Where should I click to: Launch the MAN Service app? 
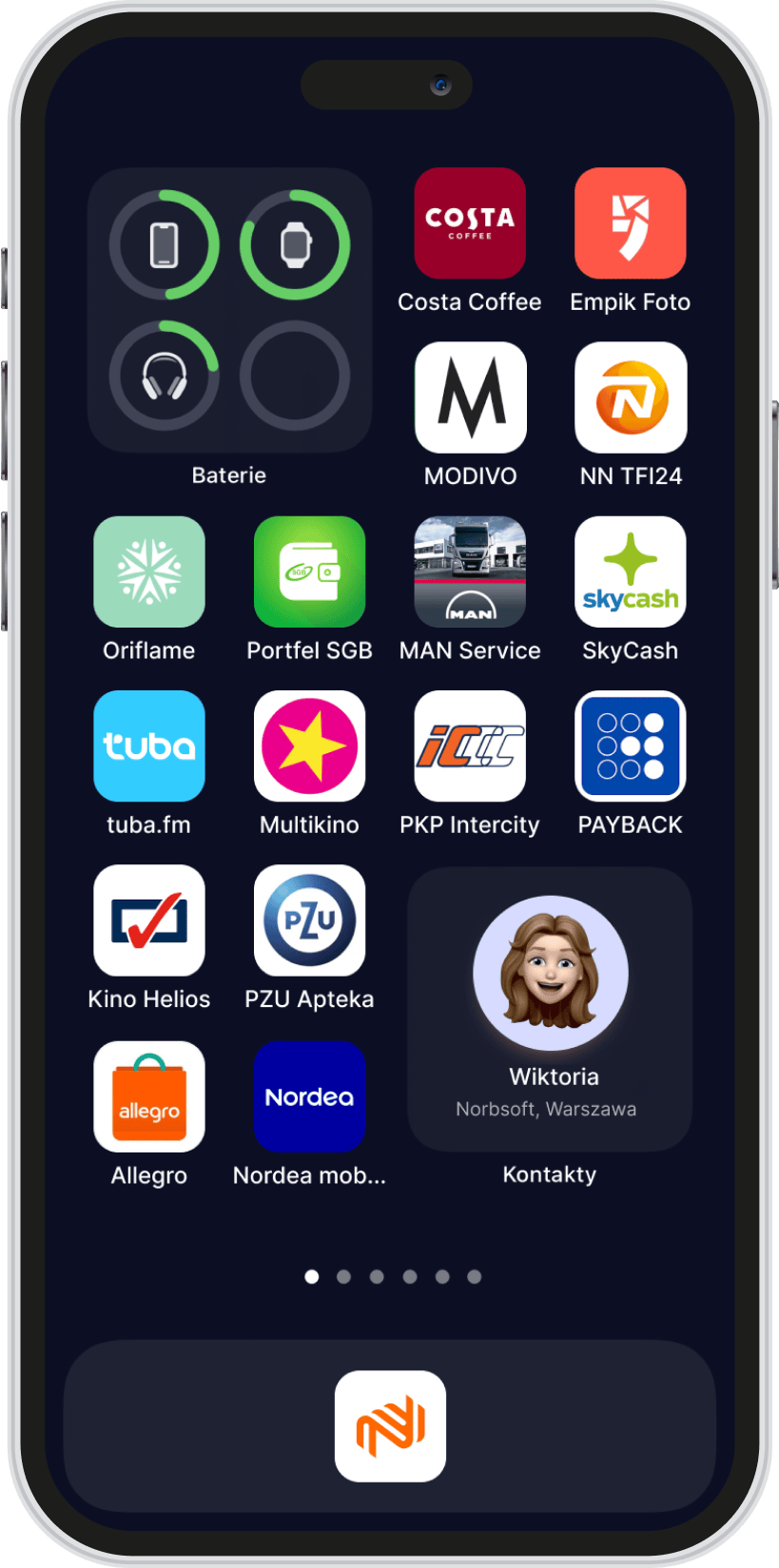pos(470,571)
